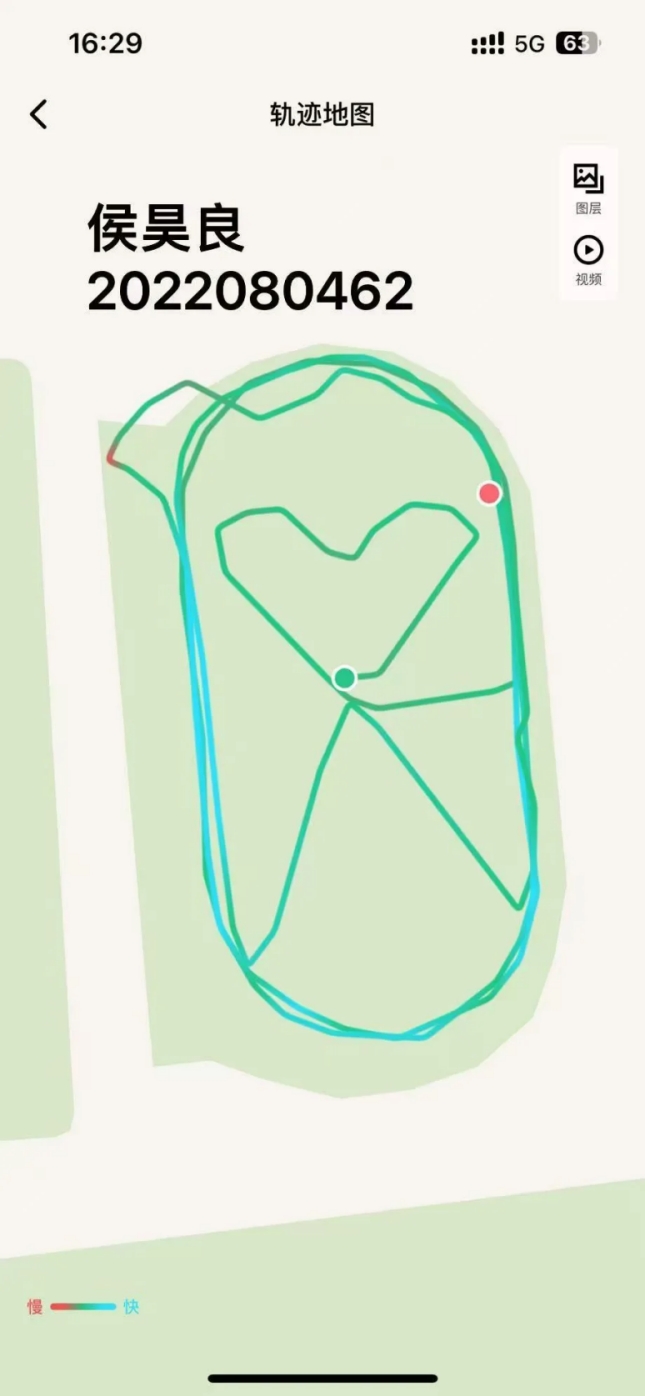Viewport: 645px width, 1396px height.
Task: Go back from the 轨迹地图 screen
Action: click(38, 114)
